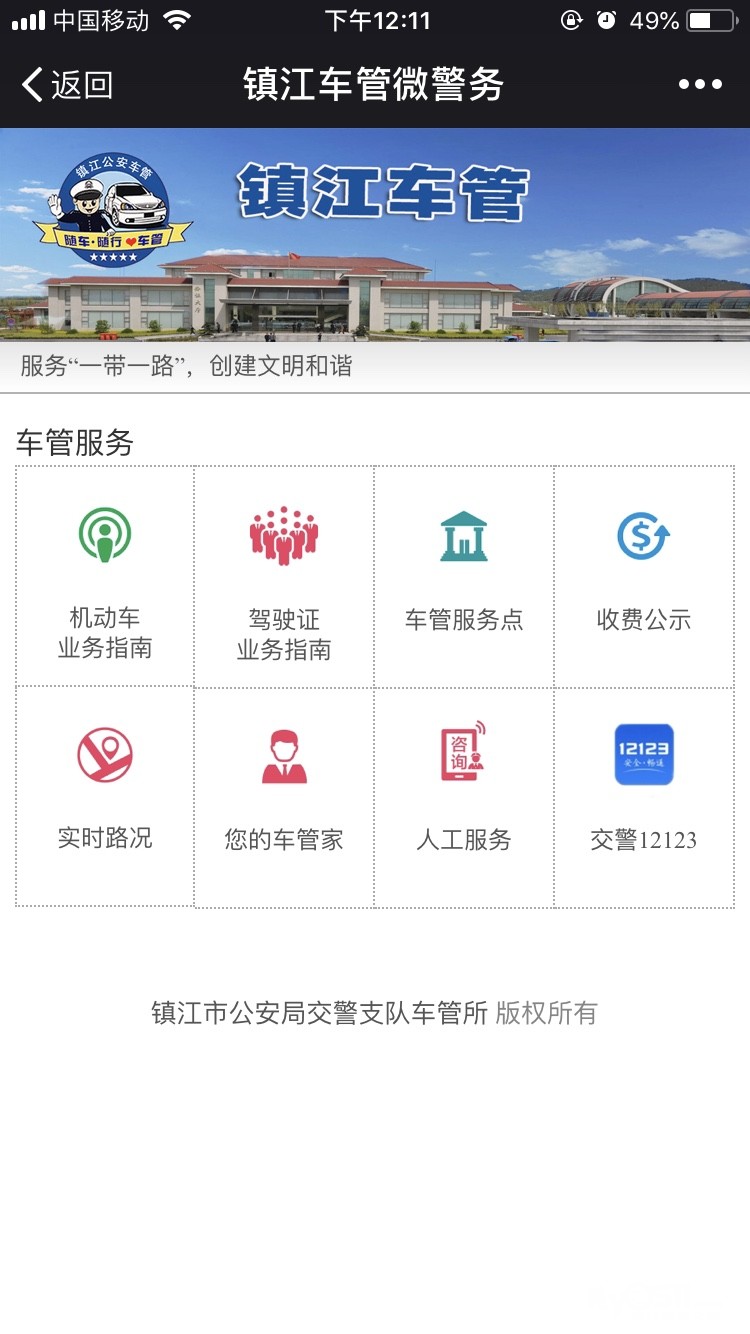
Task: Open the three-dot overflow menu
Action: coord(700,85)
